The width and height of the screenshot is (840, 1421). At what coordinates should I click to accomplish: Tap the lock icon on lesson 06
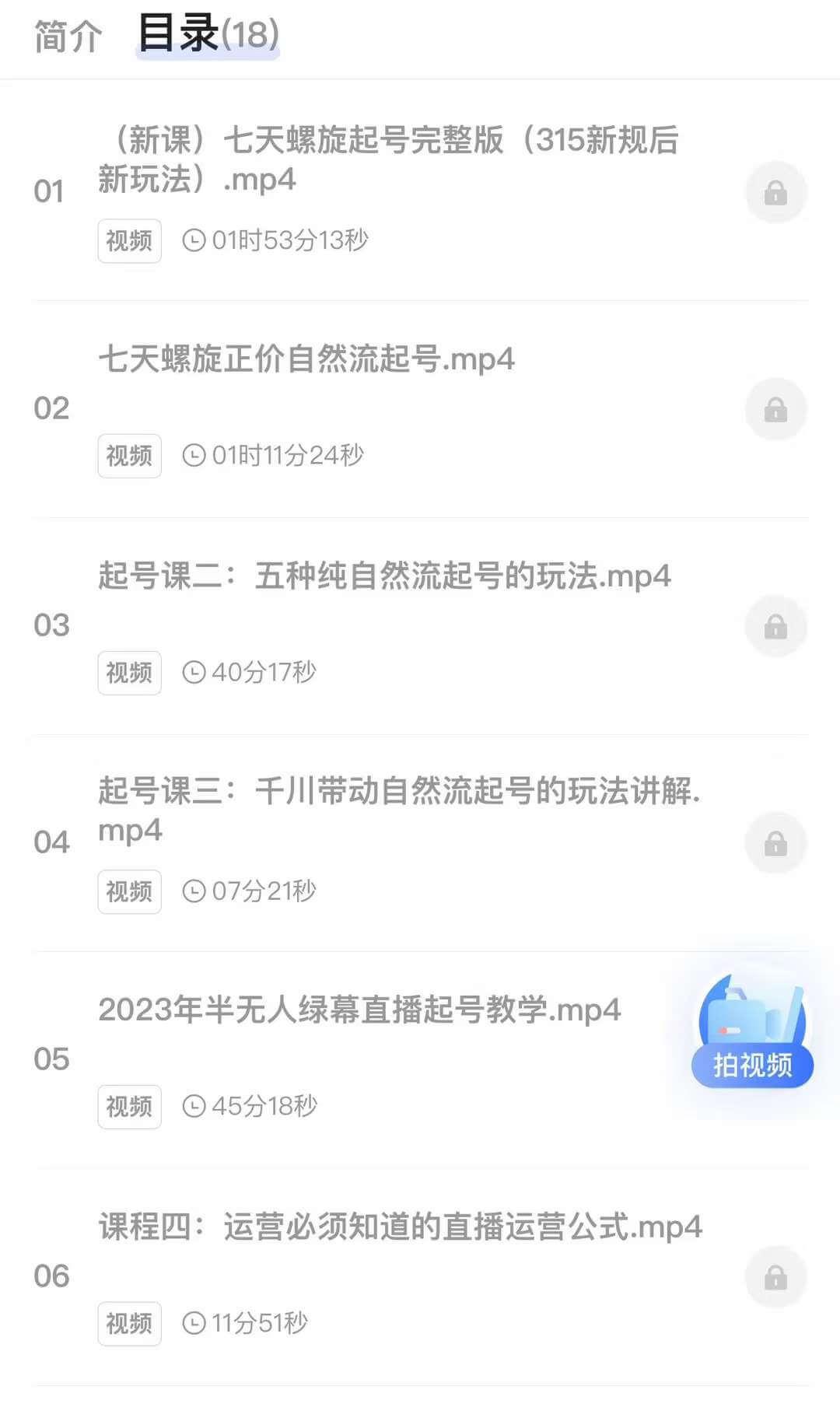pos(775,1276)
